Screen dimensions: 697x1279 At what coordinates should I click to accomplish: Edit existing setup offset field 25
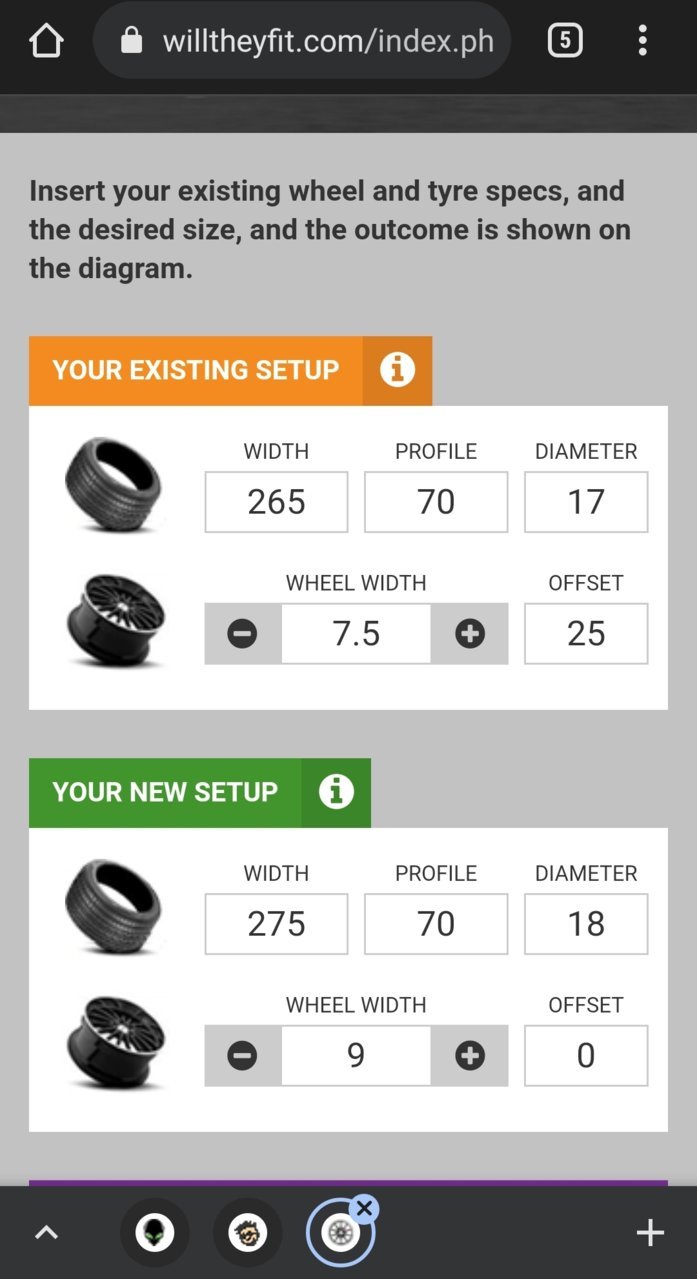point(586,633)
